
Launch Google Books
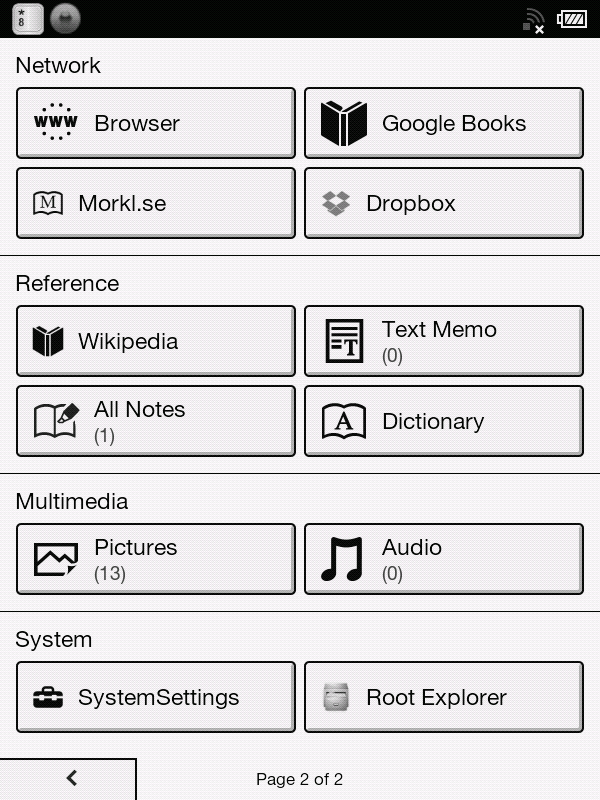pos(443,123)
